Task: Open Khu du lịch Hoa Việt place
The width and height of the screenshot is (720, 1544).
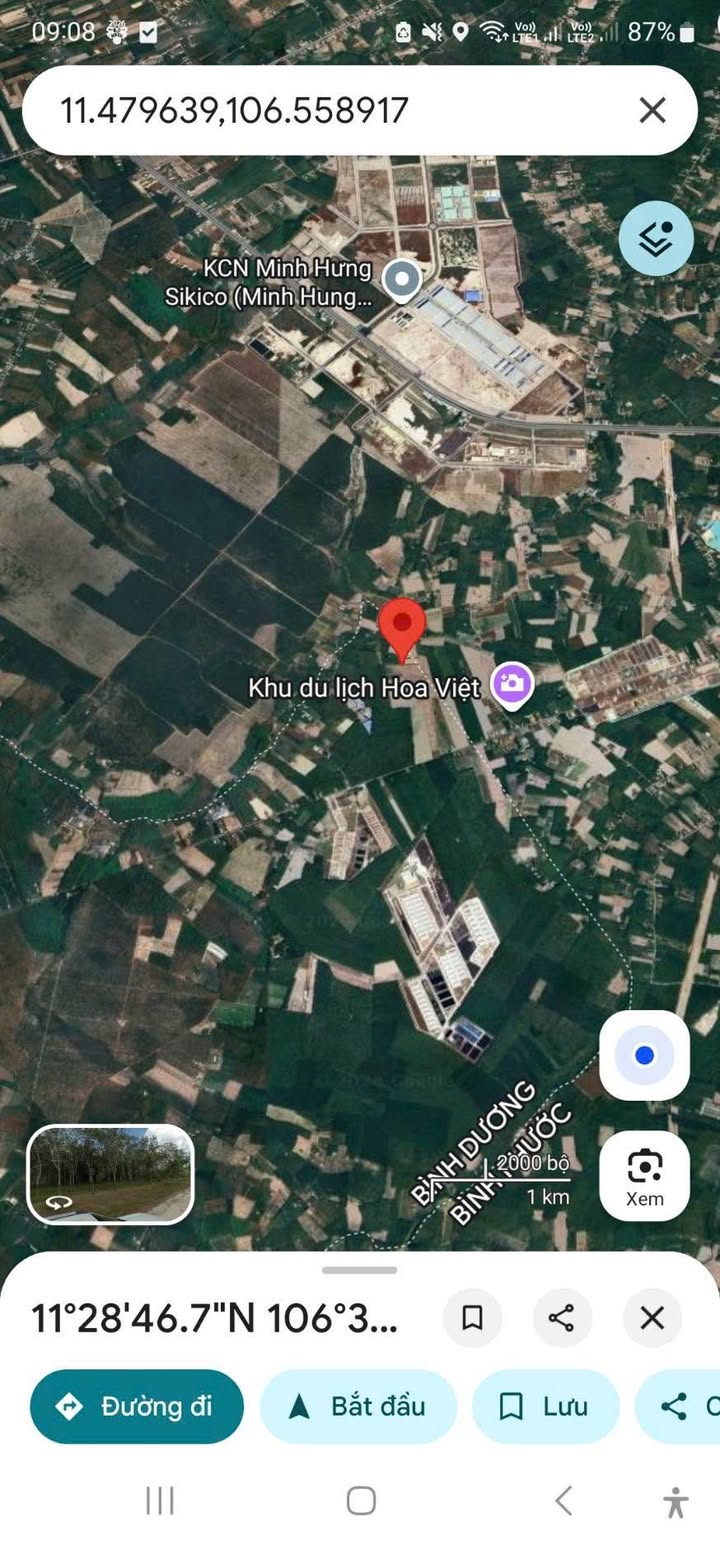Action: pyautogui.click(x=513, y=686)
